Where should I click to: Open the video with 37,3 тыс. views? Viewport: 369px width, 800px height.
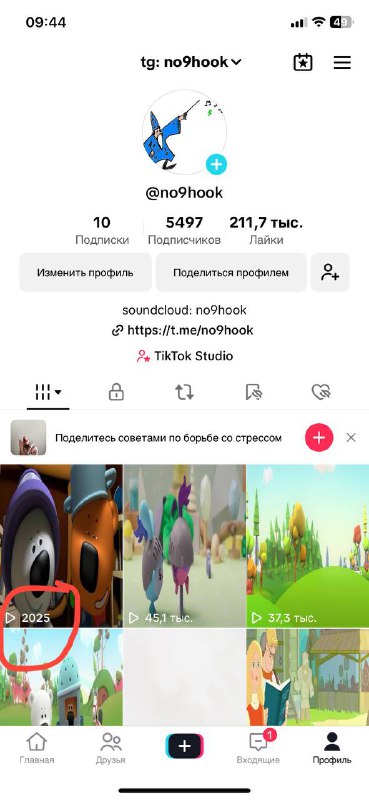click(308, 545)
